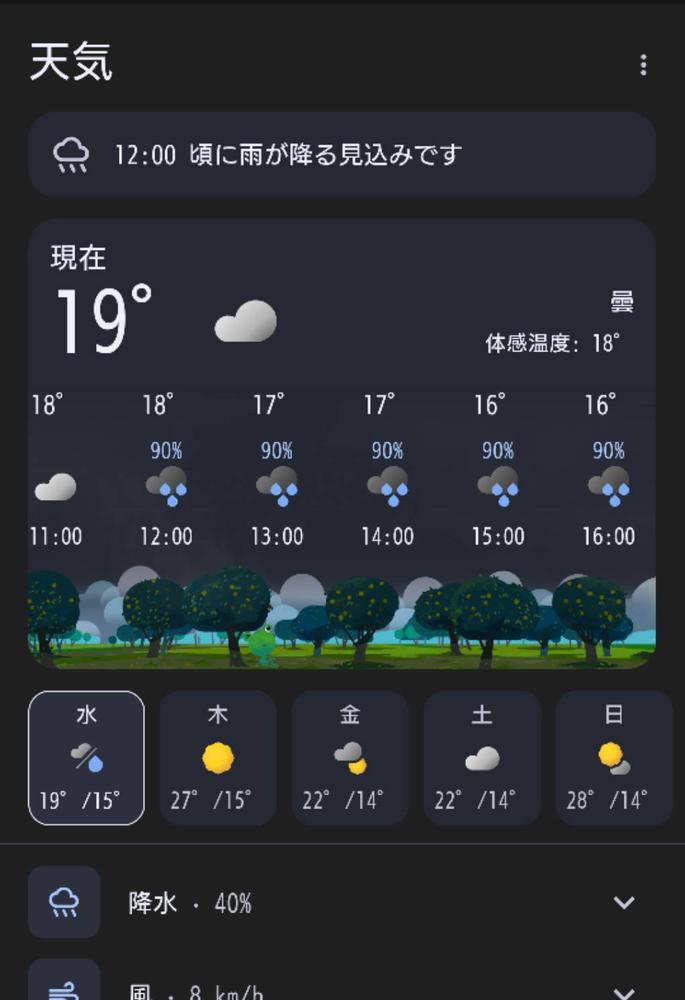Image resolution: width=685 pixels, height=1000 pixels.
Task: Select Saturday (土) forecast card
Action: [x=482, y=757]
